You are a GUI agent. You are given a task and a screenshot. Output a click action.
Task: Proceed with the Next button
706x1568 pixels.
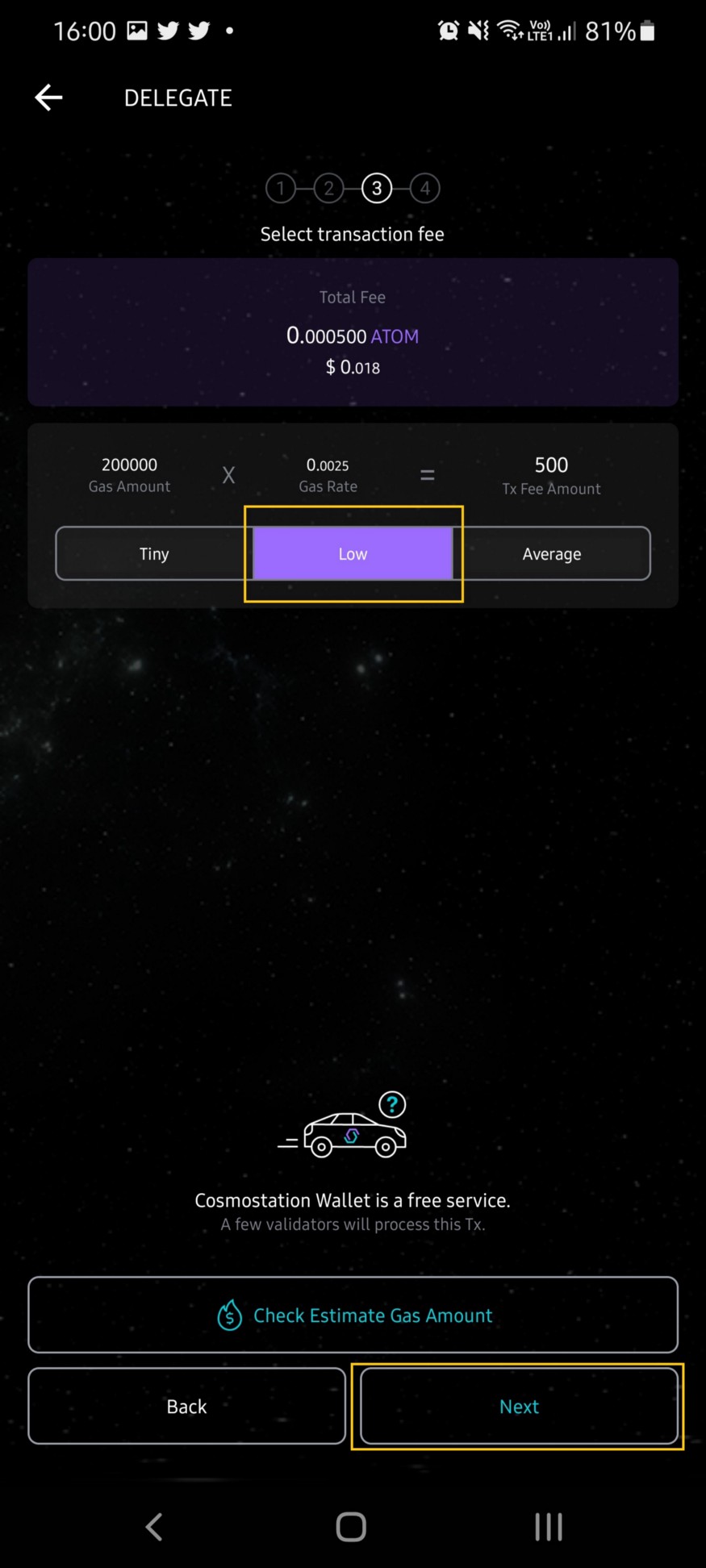tap(519, 1406)
